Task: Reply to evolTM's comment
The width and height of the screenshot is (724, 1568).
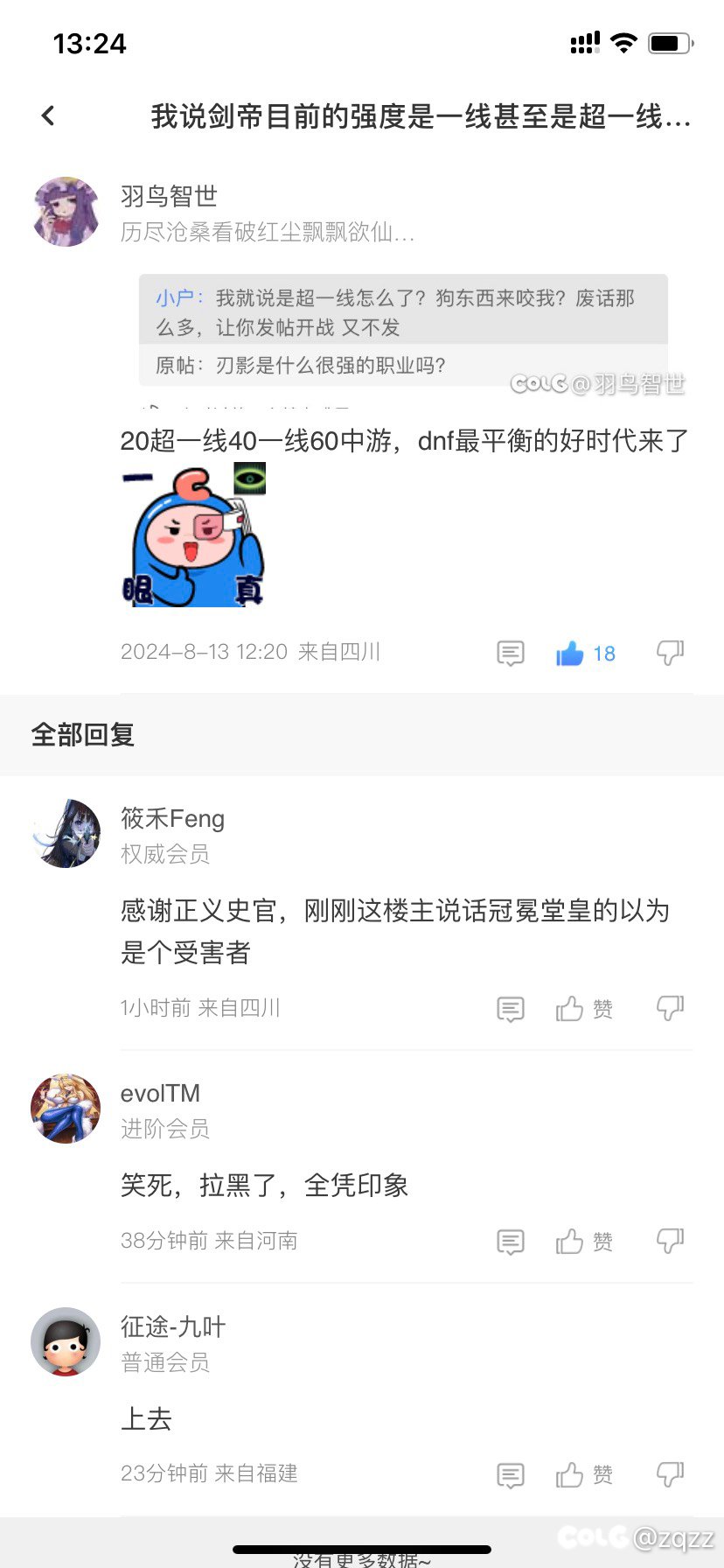Action: pos(511,1242)
